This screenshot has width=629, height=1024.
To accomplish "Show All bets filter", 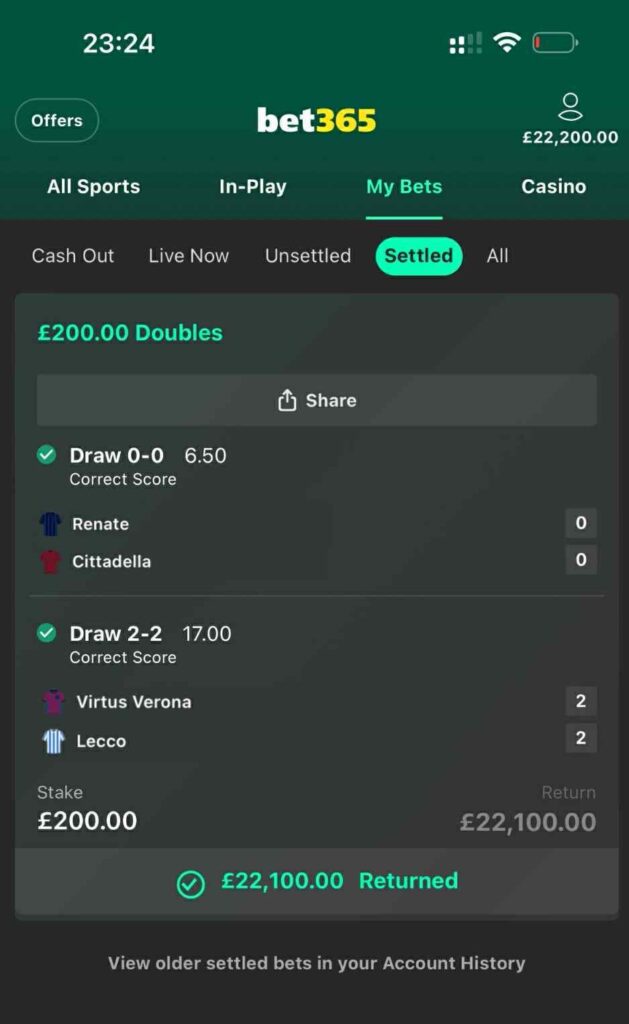I will click(x=497, y=256).
